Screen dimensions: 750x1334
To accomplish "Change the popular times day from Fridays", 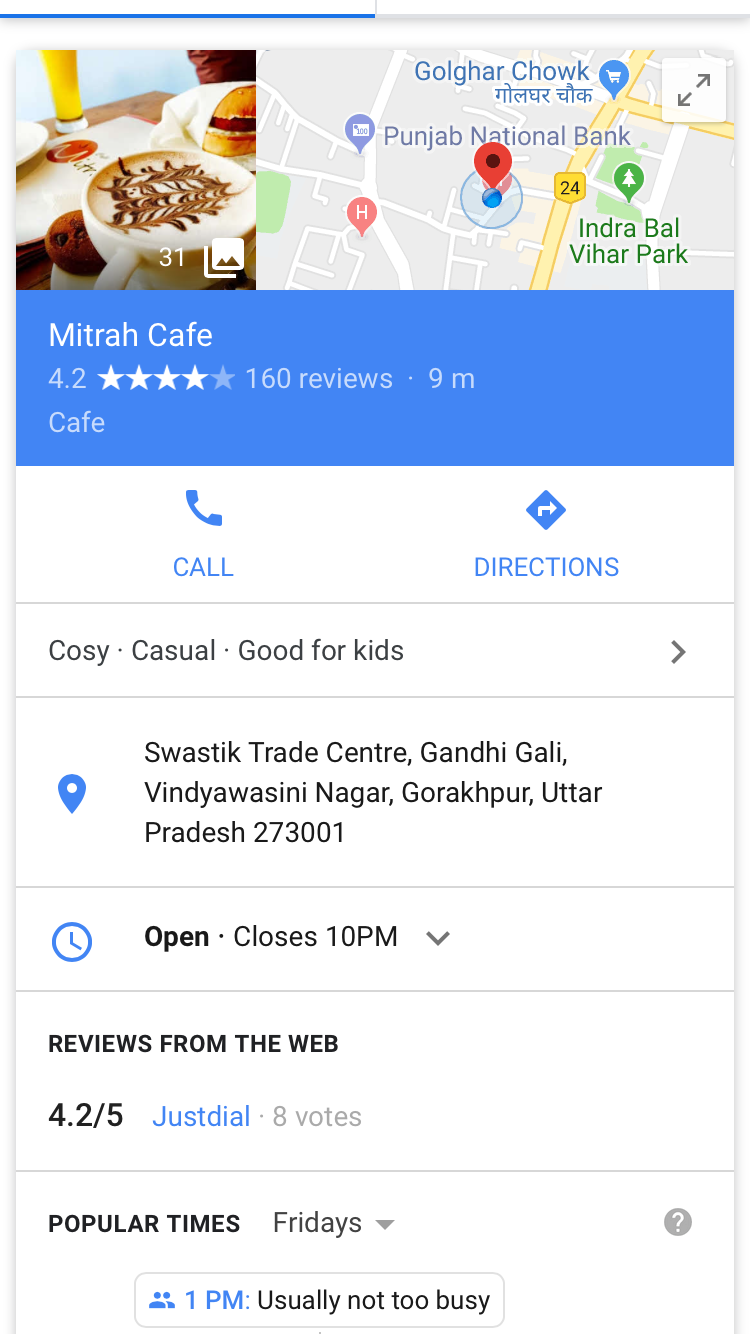I will point(334,1223).
